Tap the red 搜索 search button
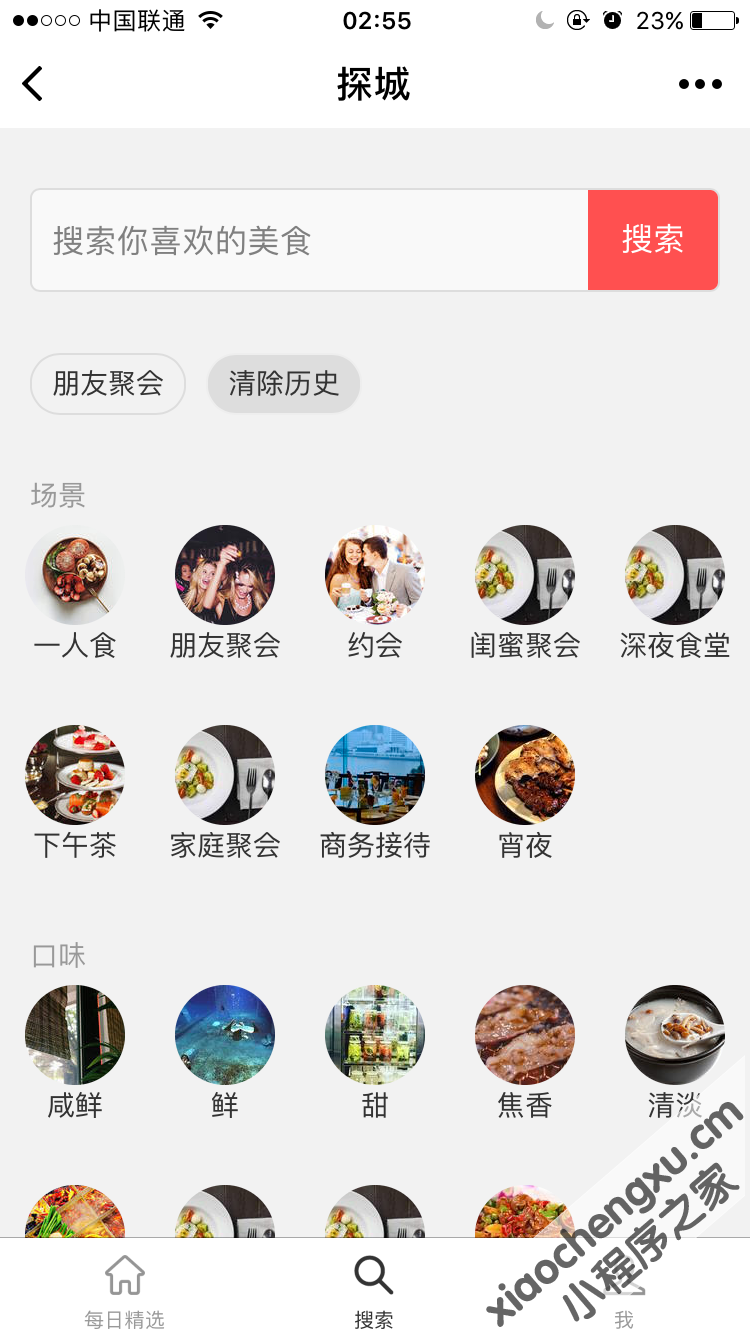 [x=653, y=240]
